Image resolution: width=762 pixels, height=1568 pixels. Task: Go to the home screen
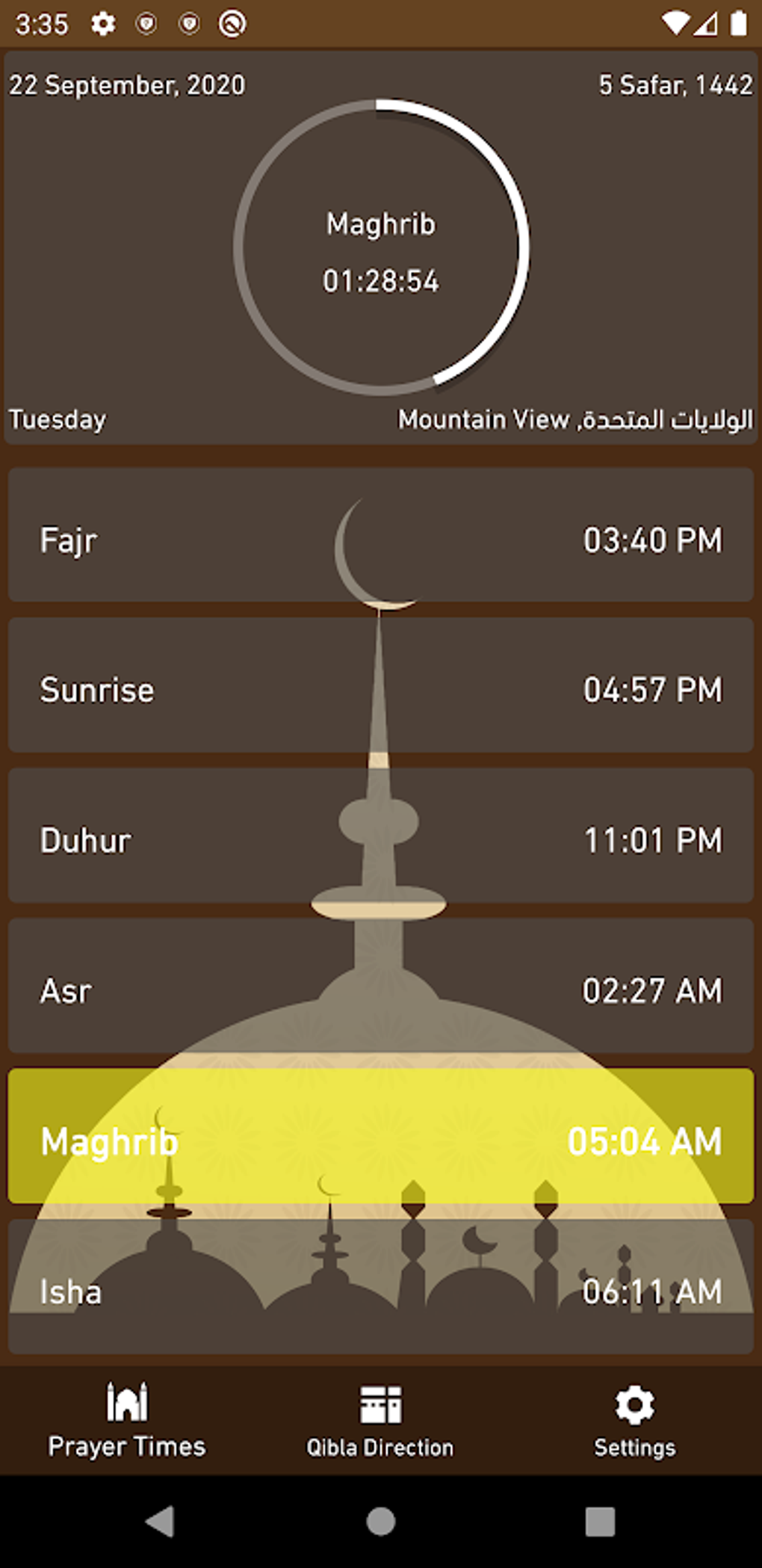click(x=380, y=1522)
